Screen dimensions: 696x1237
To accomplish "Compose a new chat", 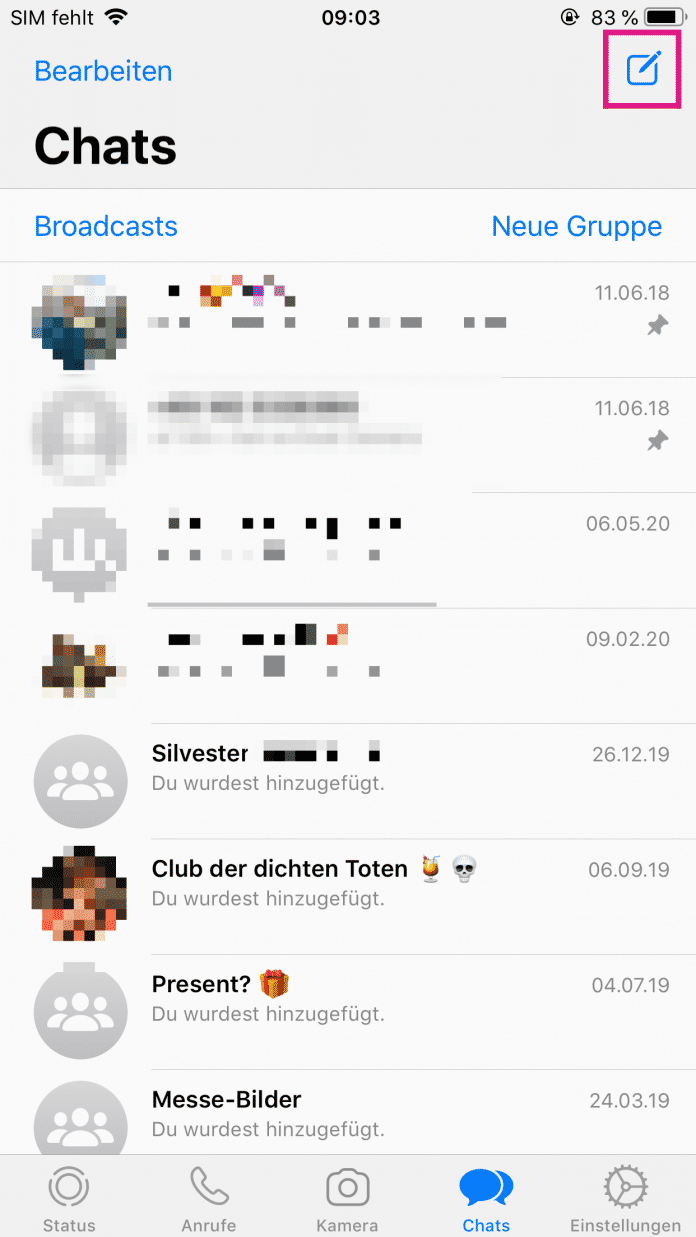I will 643,69.
